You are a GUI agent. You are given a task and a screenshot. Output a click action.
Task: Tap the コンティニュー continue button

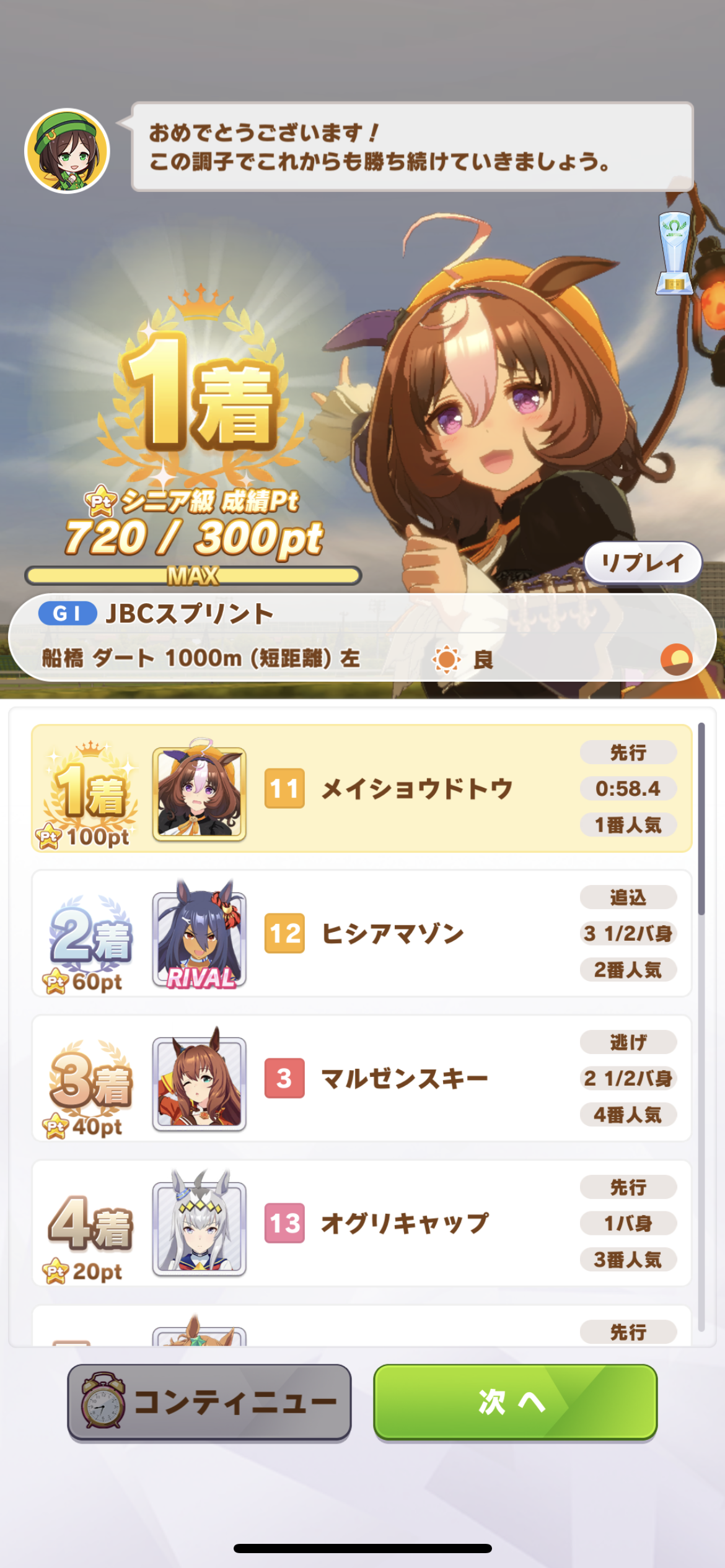point(209,1401)
